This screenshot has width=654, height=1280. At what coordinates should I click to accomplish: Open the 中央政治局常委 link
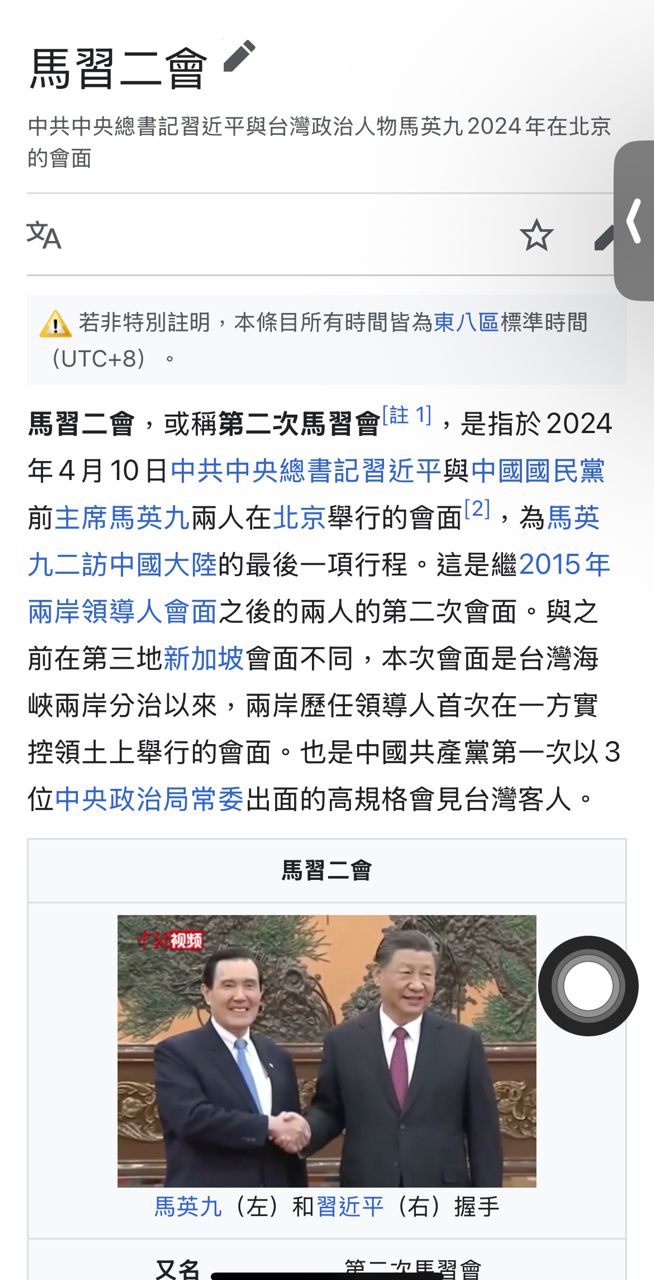click(x=149, y=799)
